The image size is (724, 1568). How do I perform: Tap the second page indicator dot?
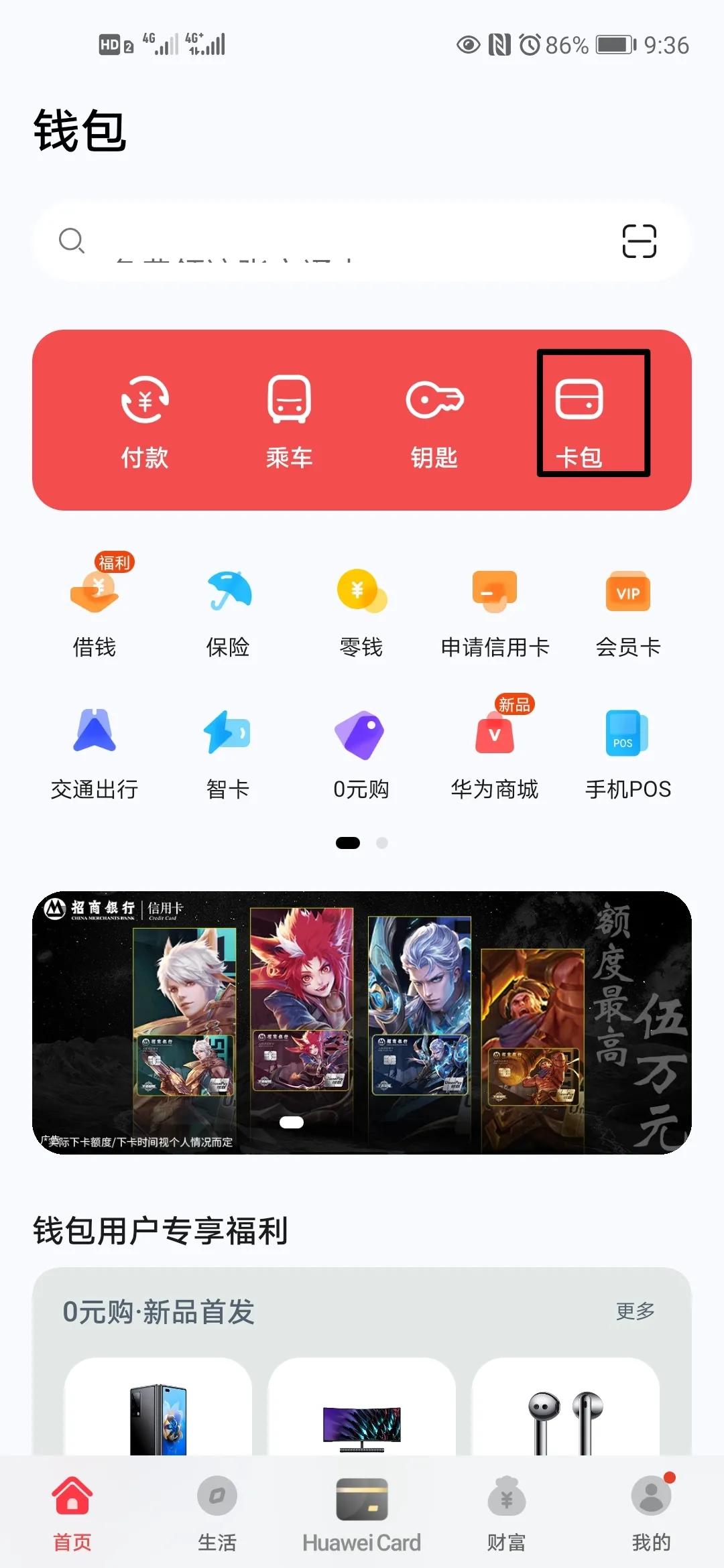pyautogui.click(x=382, y=843)
